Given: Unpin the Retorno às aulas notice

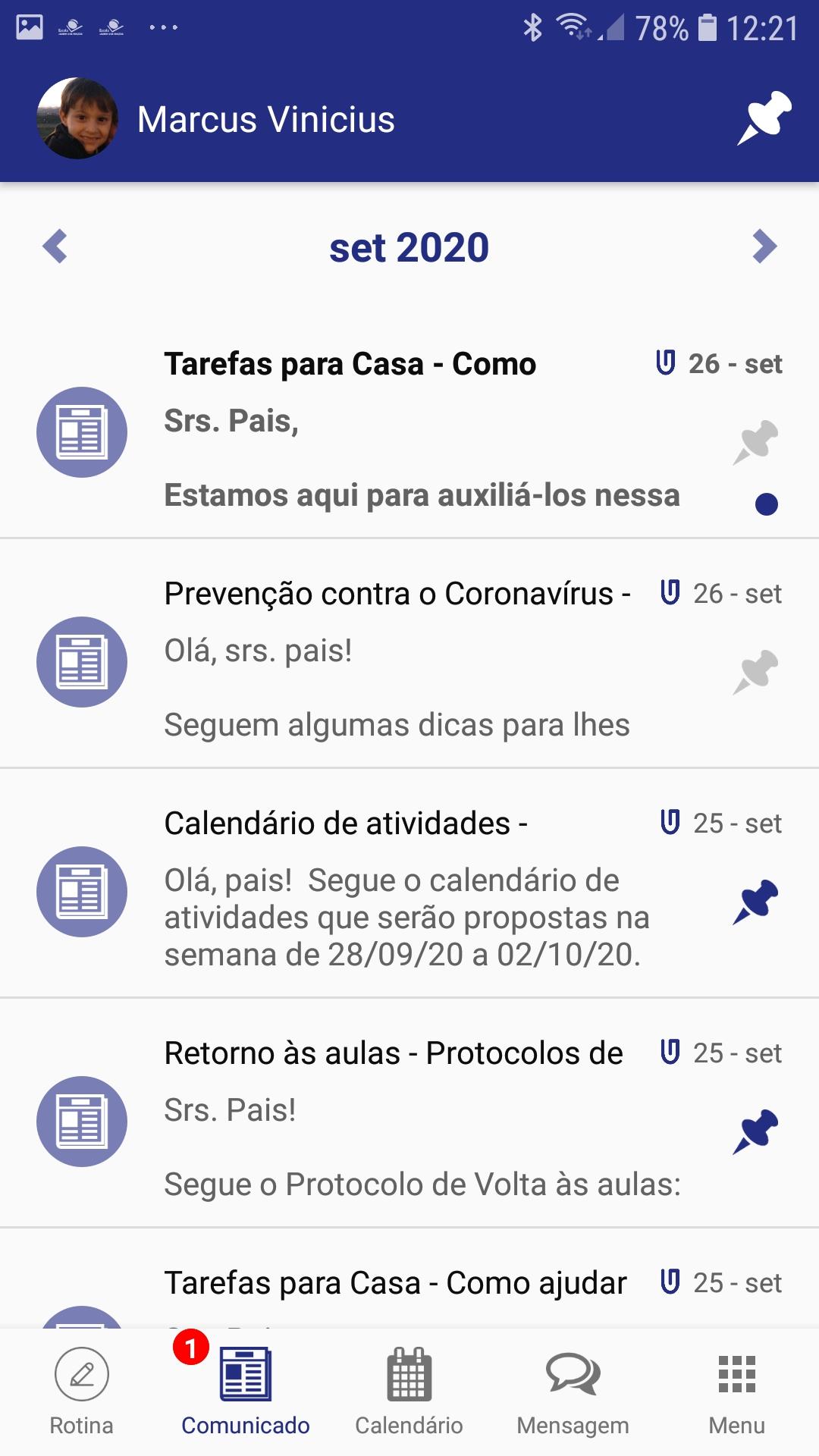Looking at the screenshot, I should (756, 1131).
